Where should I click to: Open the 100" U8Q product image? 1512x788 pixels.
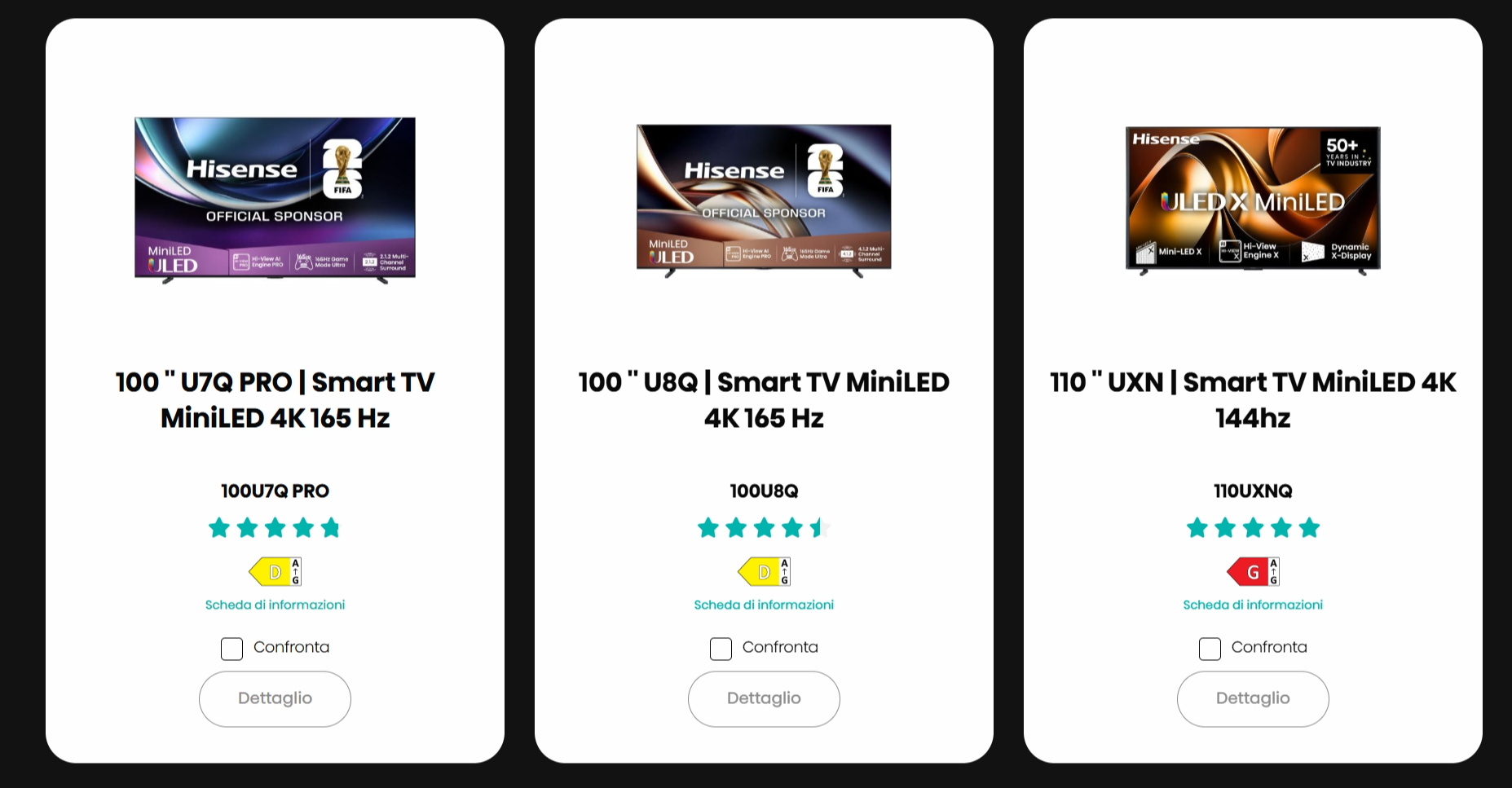click(x=764, y=199)
